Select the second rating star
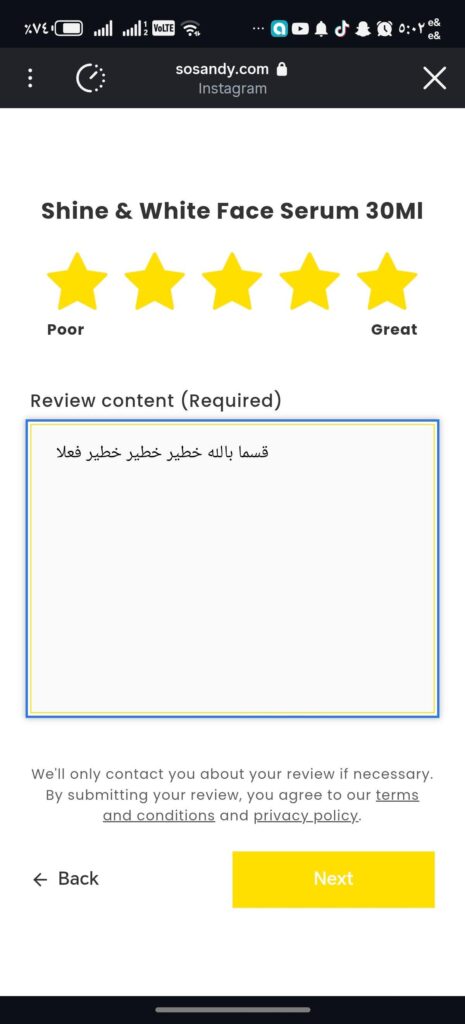Screen dimensions: 465x1024 point(154,281)
